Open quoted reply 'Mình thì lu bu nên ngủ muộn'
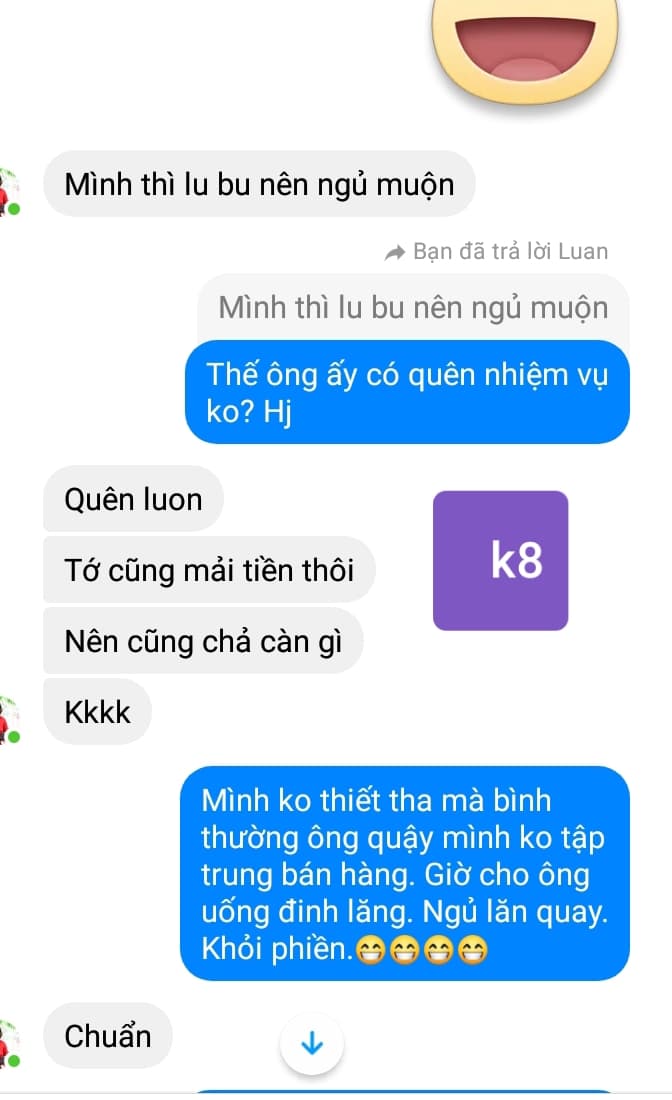Screen dimensions: 672x1100 412,307
